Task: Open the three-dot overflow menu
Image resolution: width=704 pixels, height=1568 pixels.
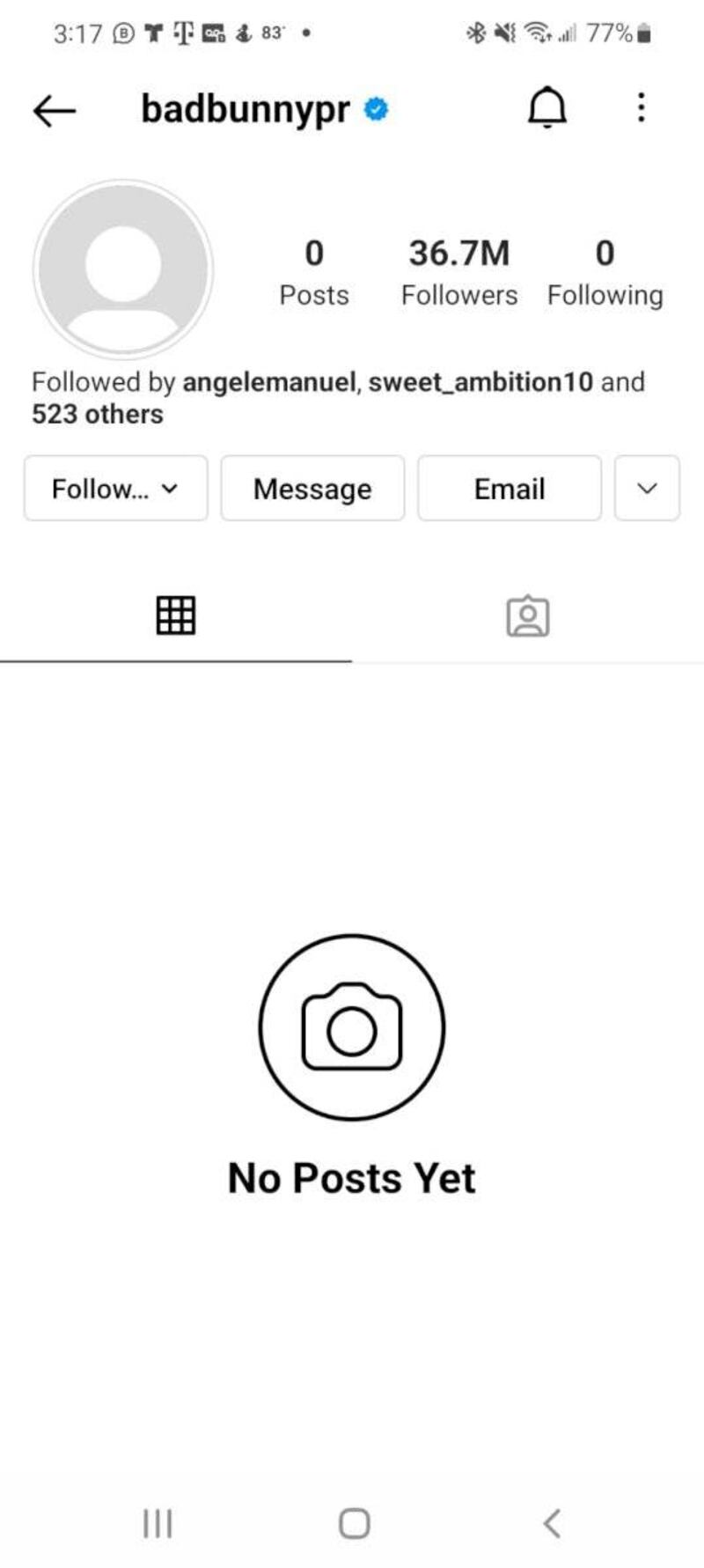Action: 642,107
